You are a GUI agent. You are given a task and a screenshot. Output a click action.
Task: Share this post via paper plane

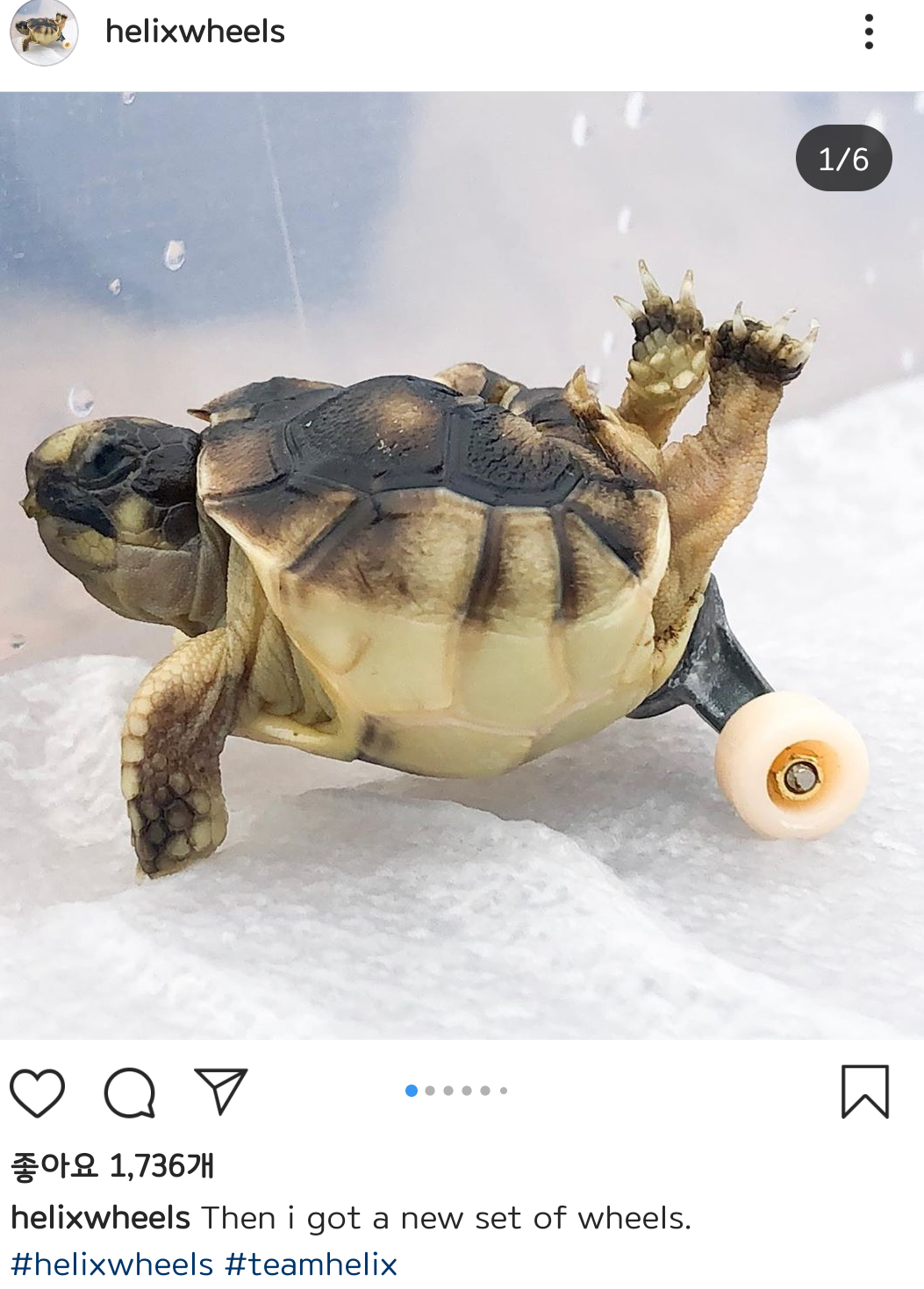[221, 1092]
